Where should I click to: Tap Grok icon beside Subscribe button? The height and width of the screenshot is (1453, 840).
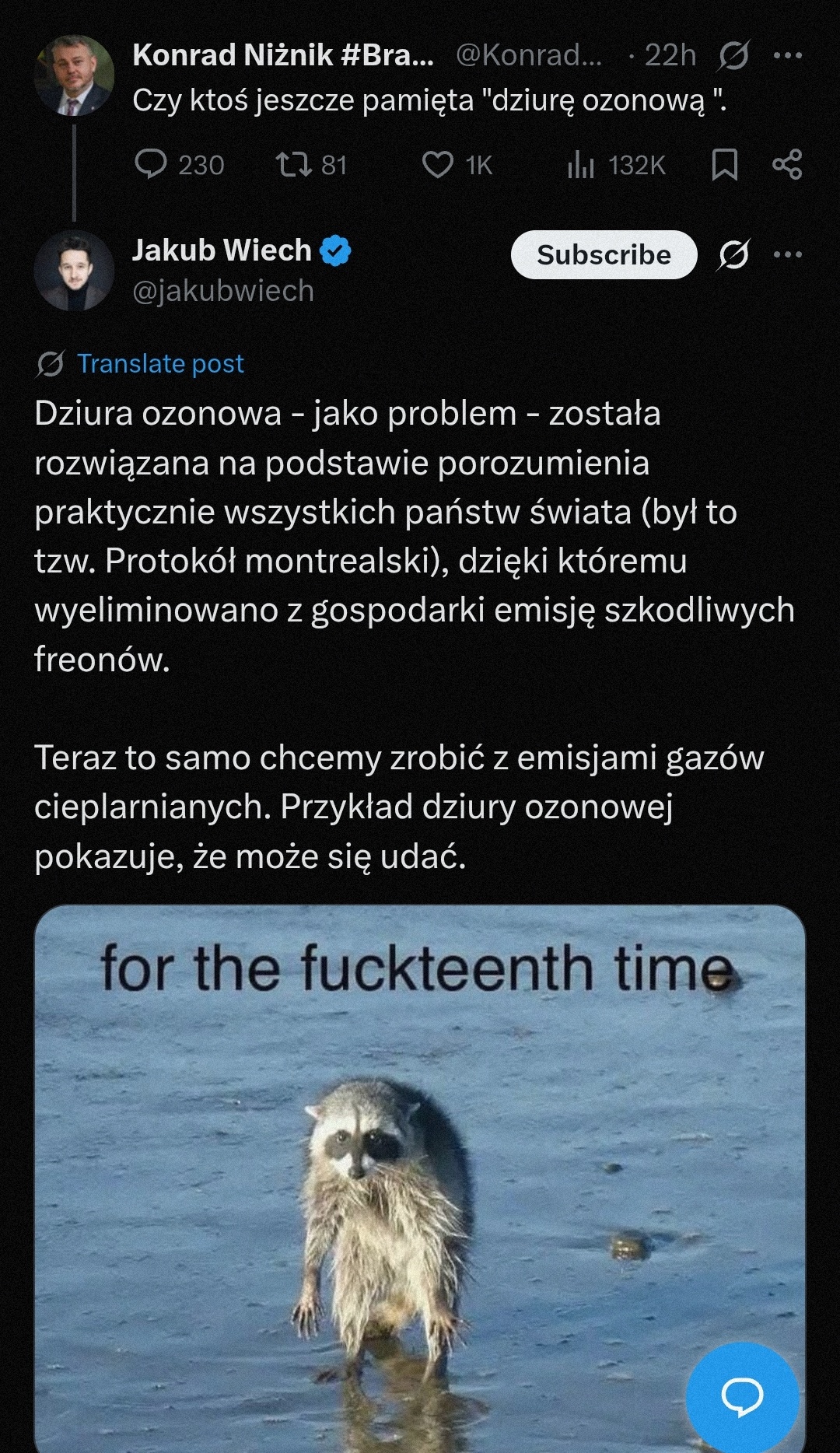click(733, 254)
